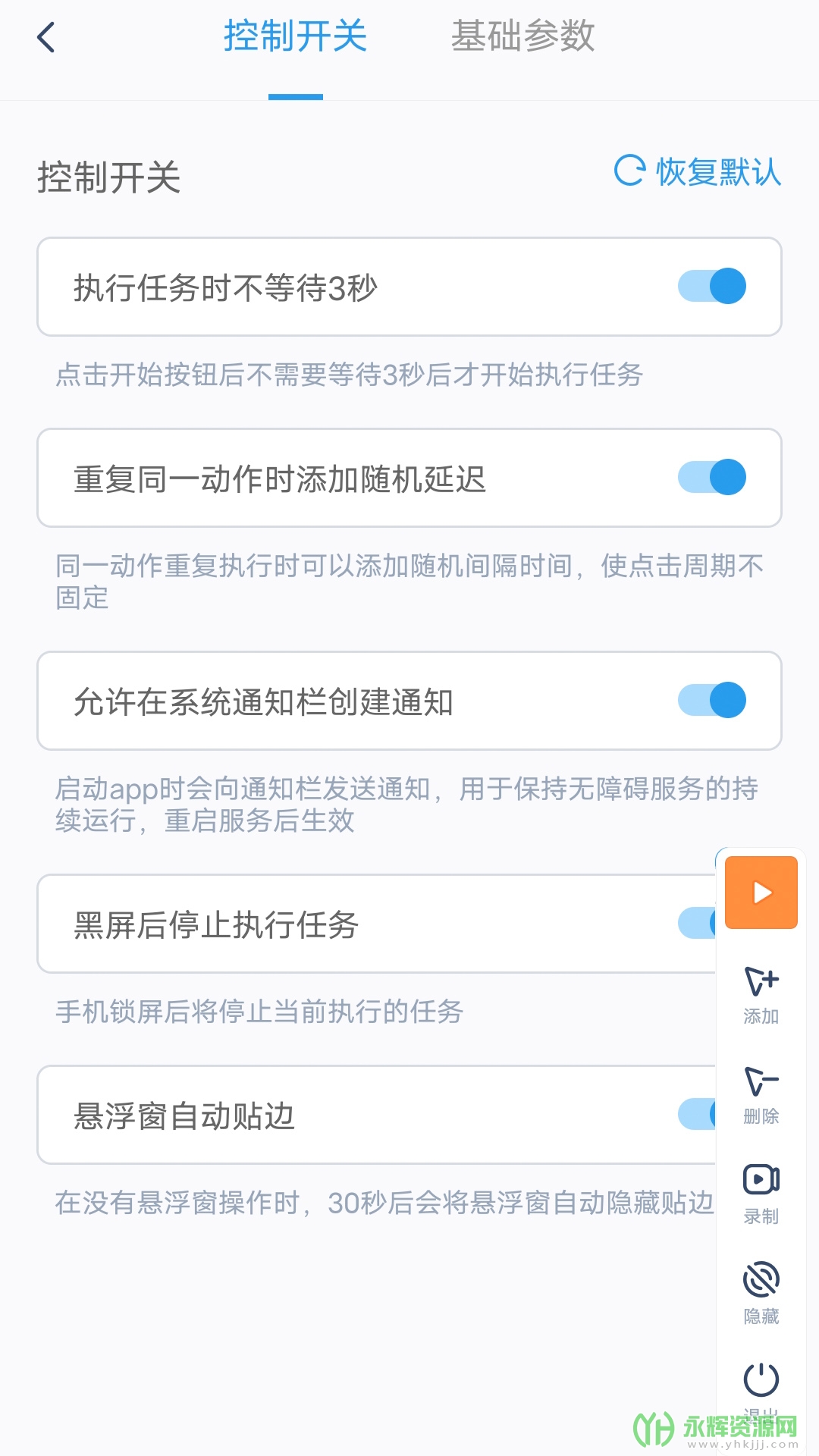
Task: Toggle 执行任务时不等待3秒 switch
Action: [711, 287]
